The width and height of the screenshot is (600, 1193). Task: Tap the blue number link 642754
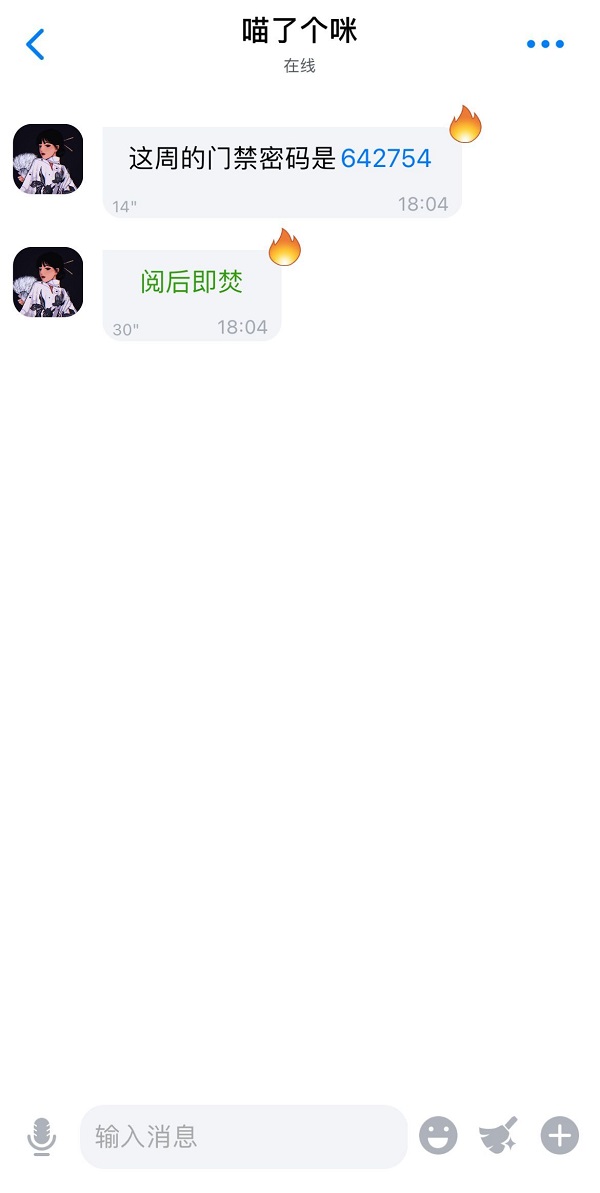click(x=386, y=158)
